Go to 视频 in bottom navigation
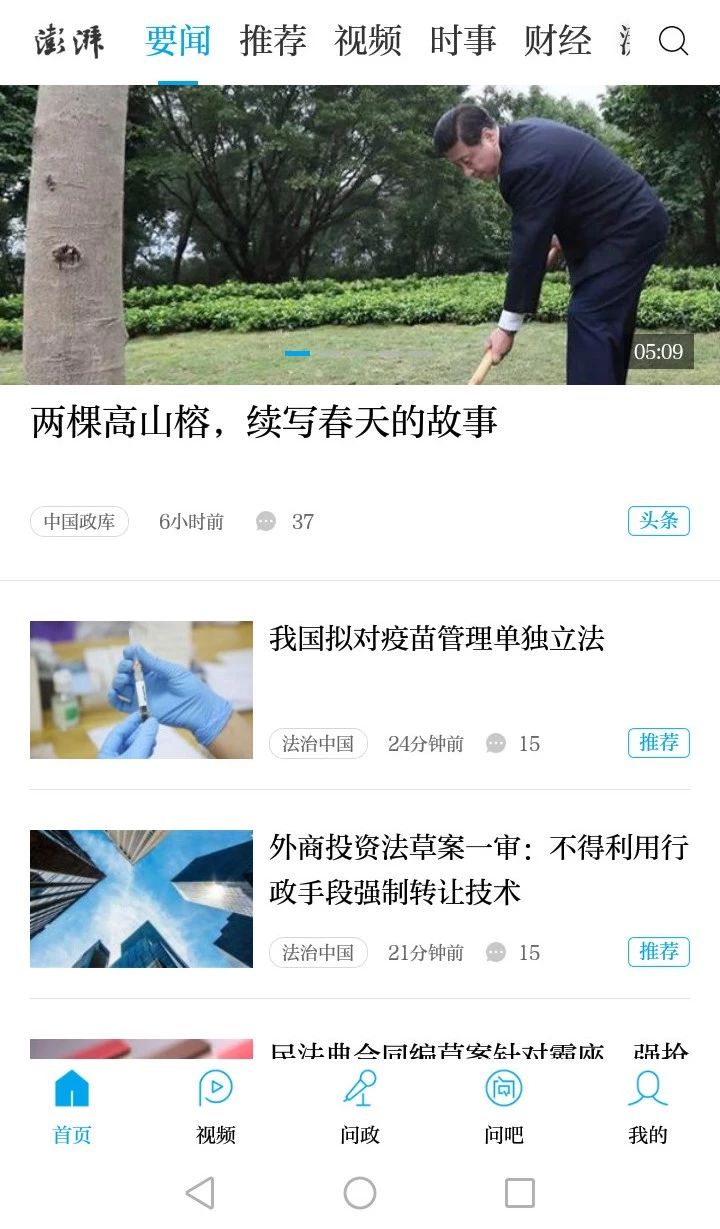Viewport: 720px width, 1229px height. tap(216, 1107)
